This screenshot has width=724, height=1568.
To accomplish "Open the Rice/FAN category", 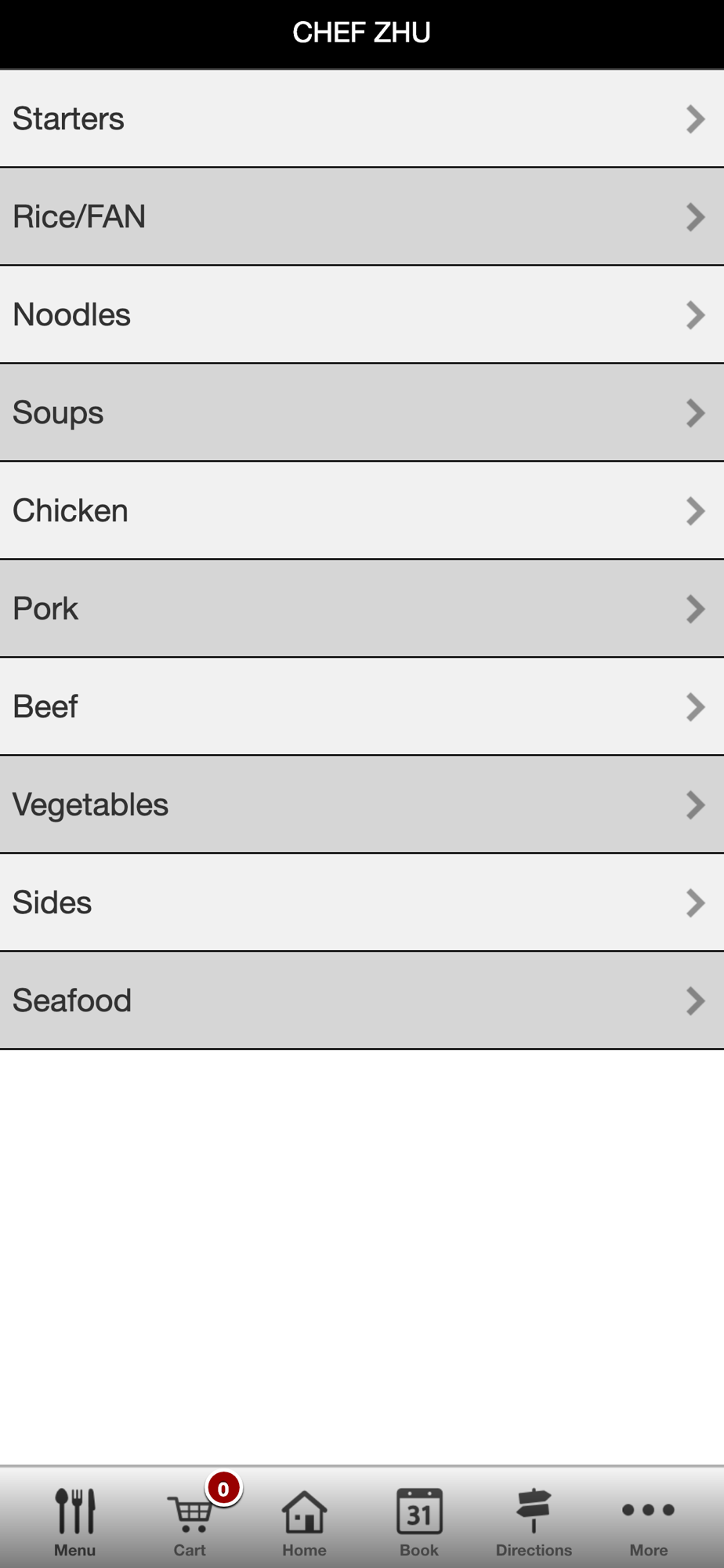I will tap(362, 216).
